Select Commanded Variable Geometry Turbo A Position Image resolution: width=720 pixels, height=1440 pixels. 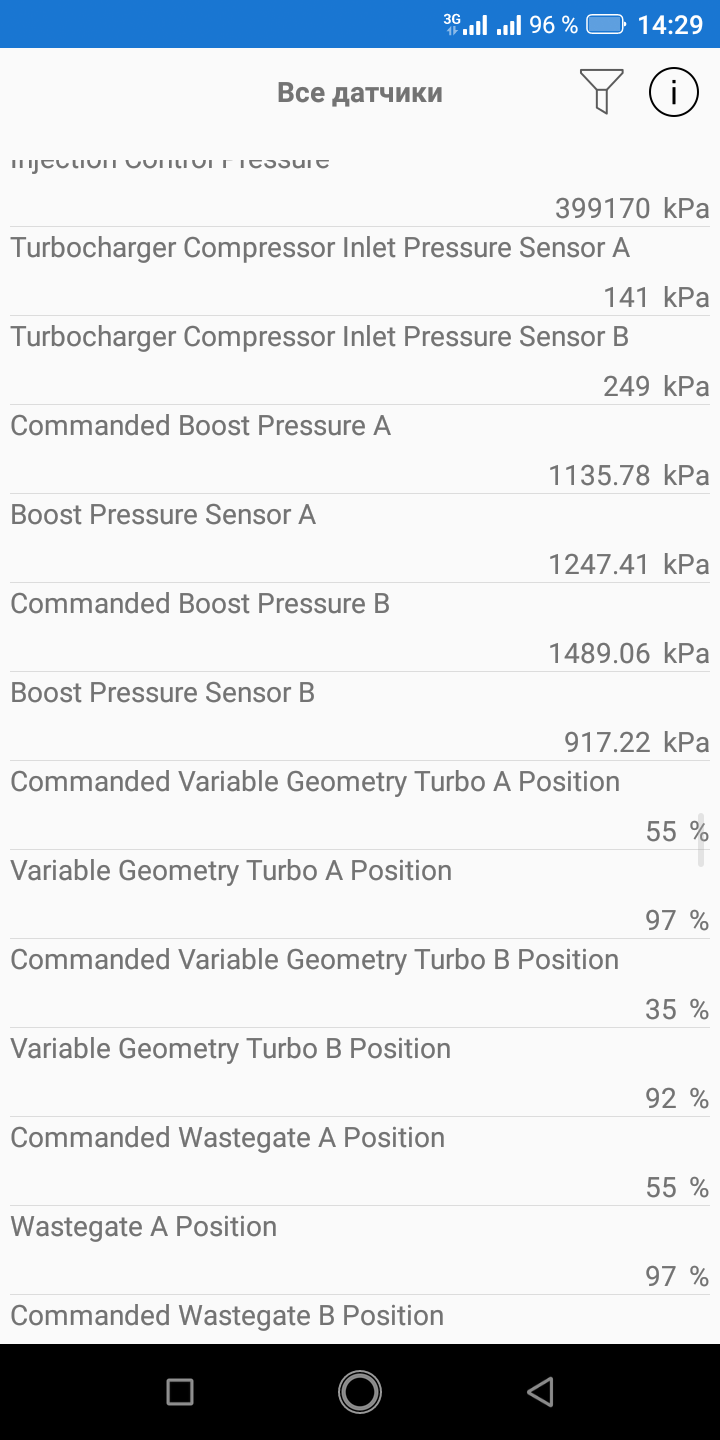[360, 805]
